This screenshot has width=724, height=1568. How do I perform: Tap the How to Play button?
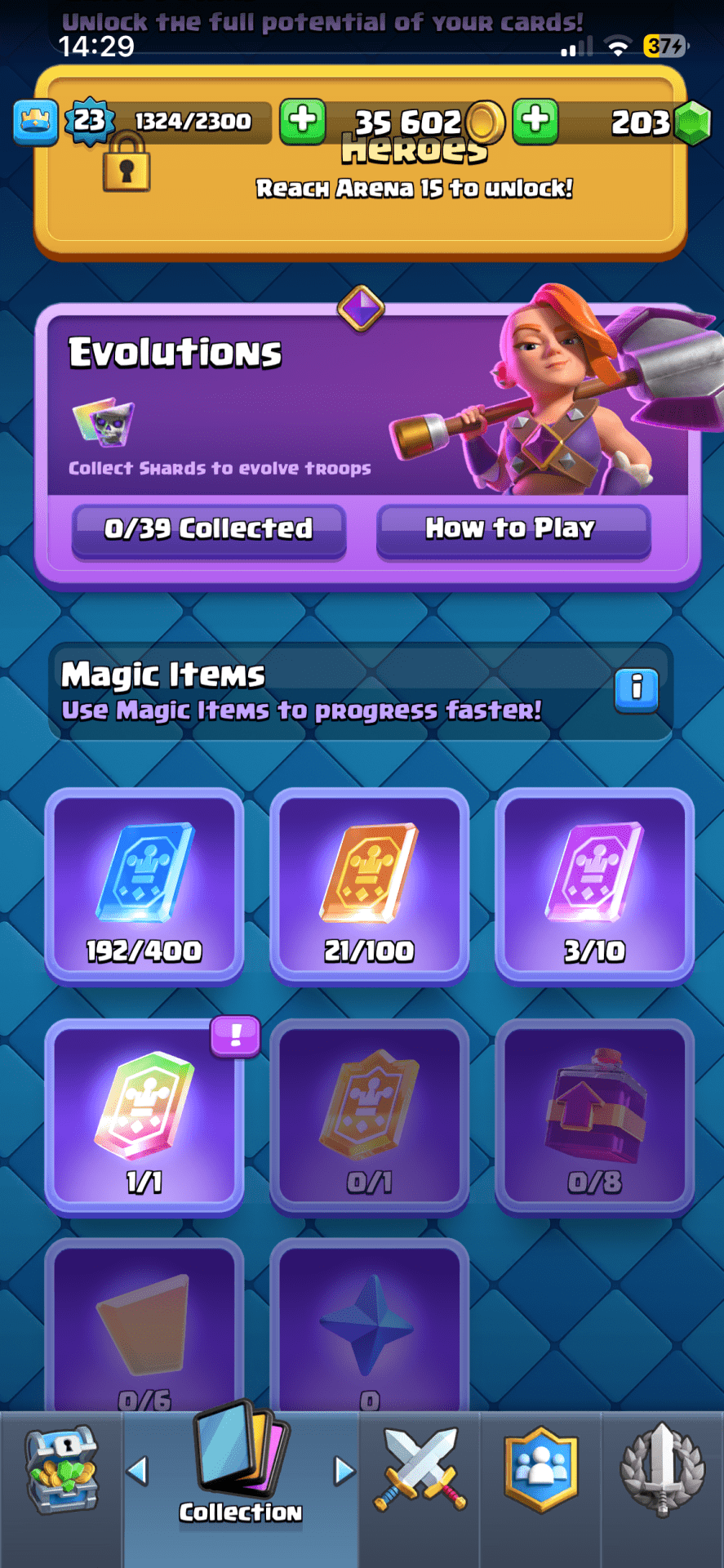513,529
